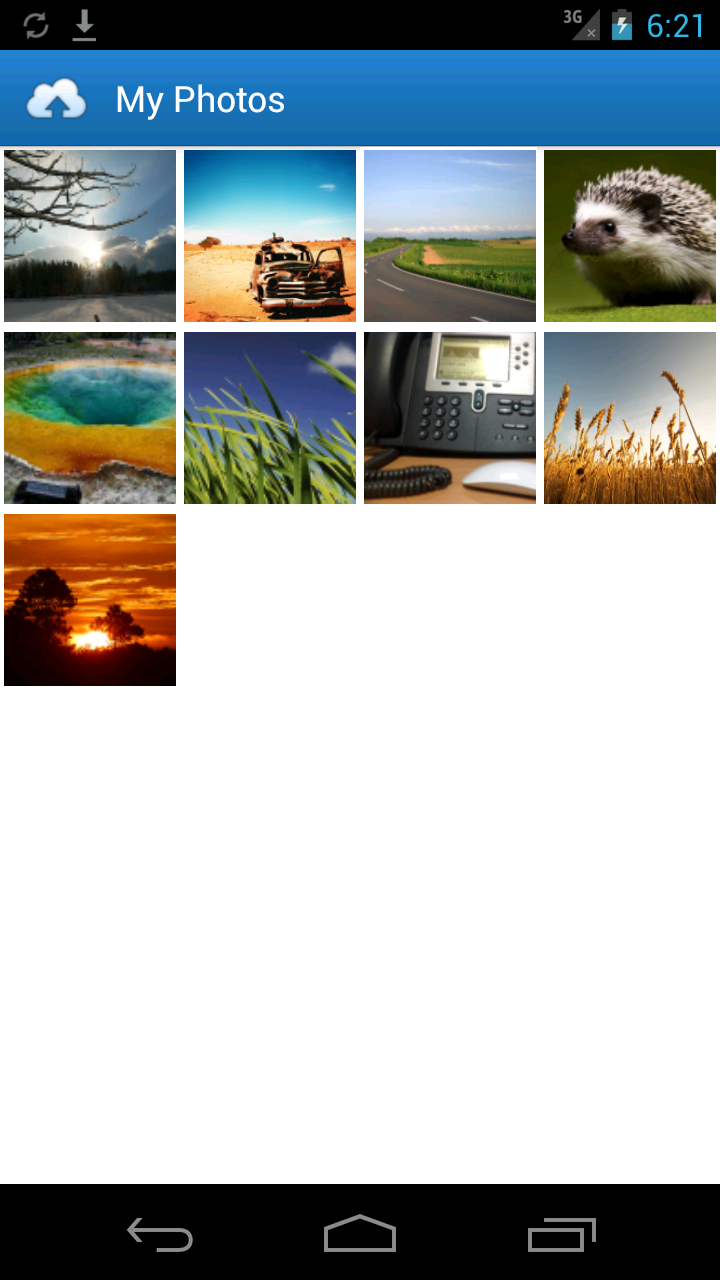View the green grass blades photo

(x=270, y=418)
